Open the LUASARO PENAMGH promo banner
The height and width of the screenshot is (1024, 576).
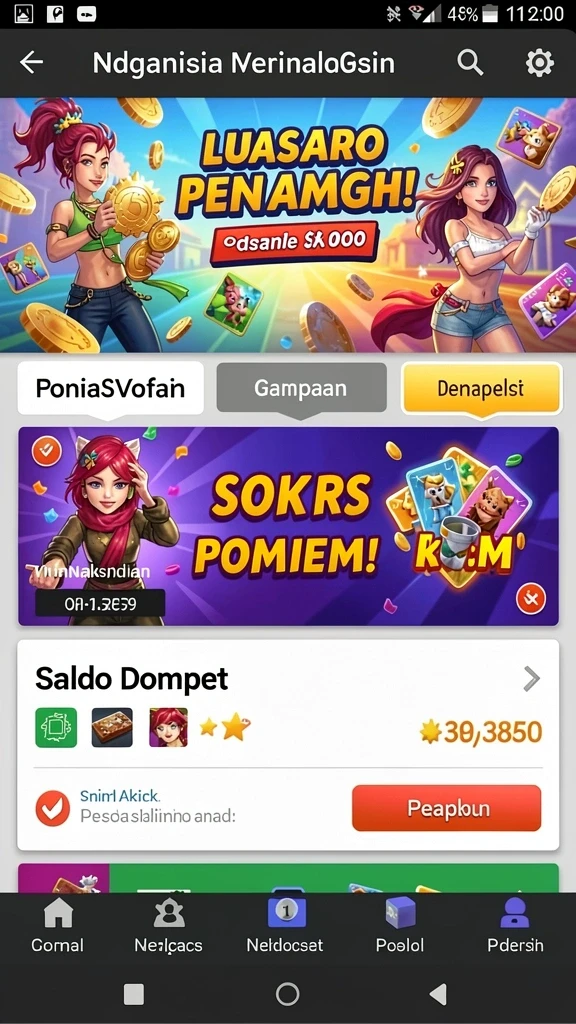pyautogui.click(x=288, y=225)
